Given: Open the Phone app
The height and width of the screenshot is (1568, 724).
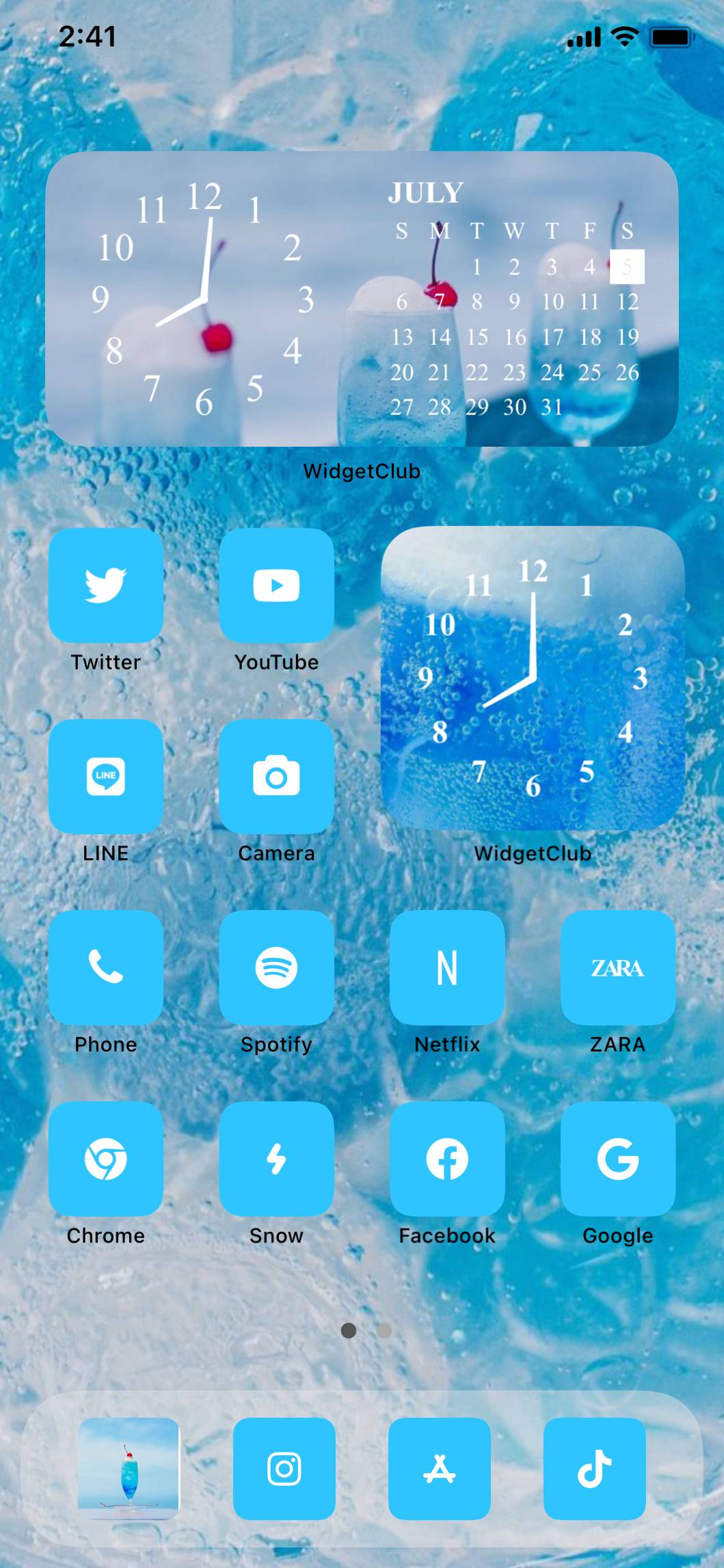Looking at the screenshot, I should (x=105, y=967).
